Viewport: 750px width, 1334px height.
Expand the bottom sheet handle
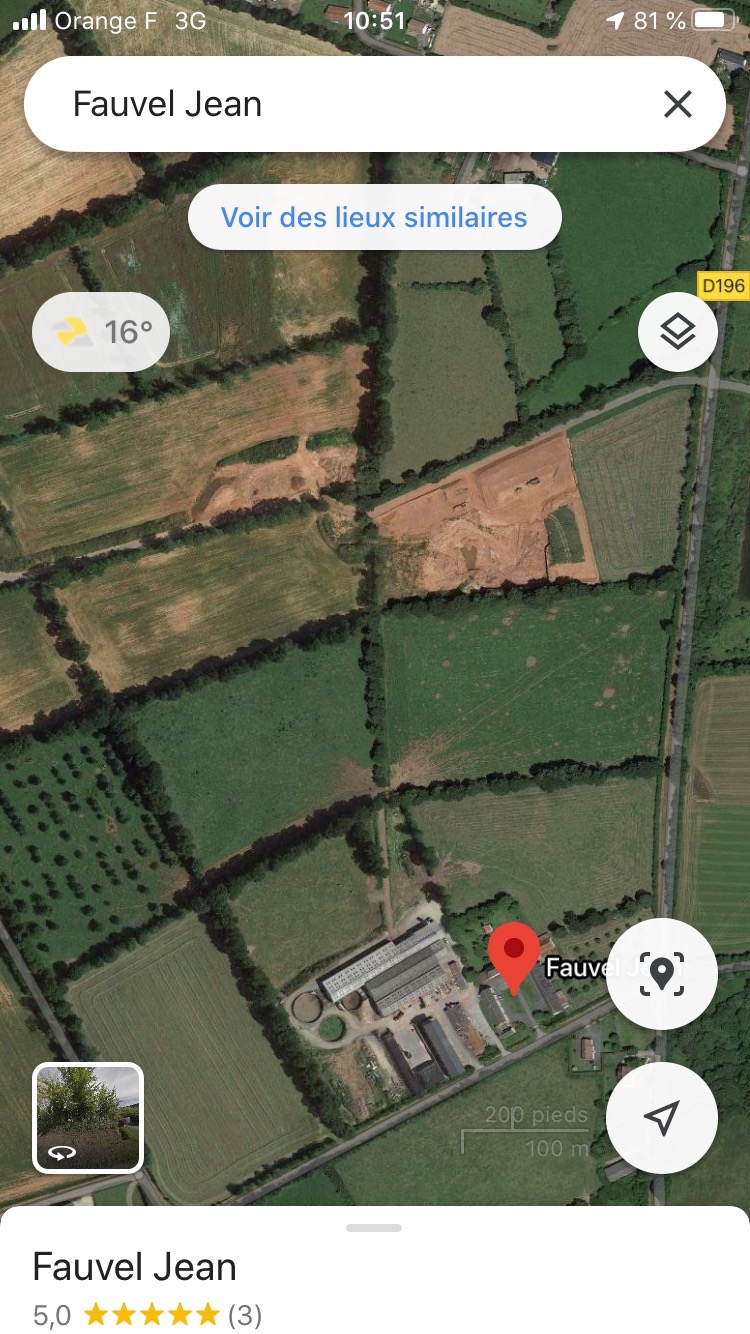374,1227
